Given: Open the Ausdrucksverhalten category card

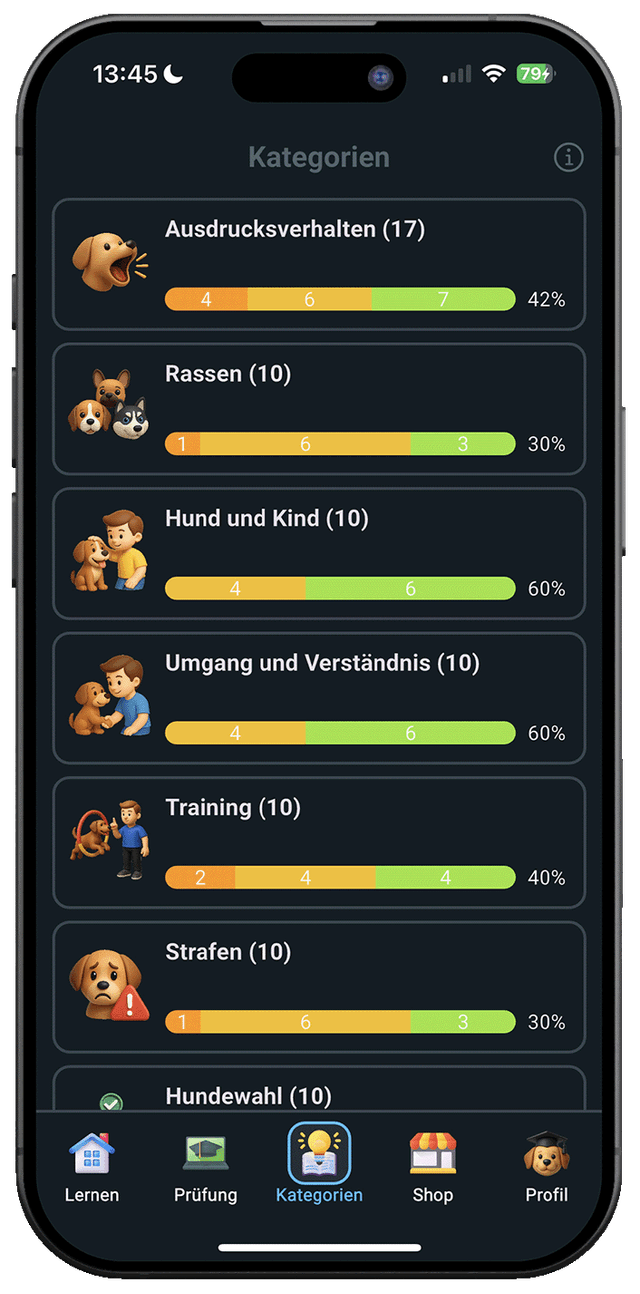Looking at the screenshot, I should coord(318,264).
